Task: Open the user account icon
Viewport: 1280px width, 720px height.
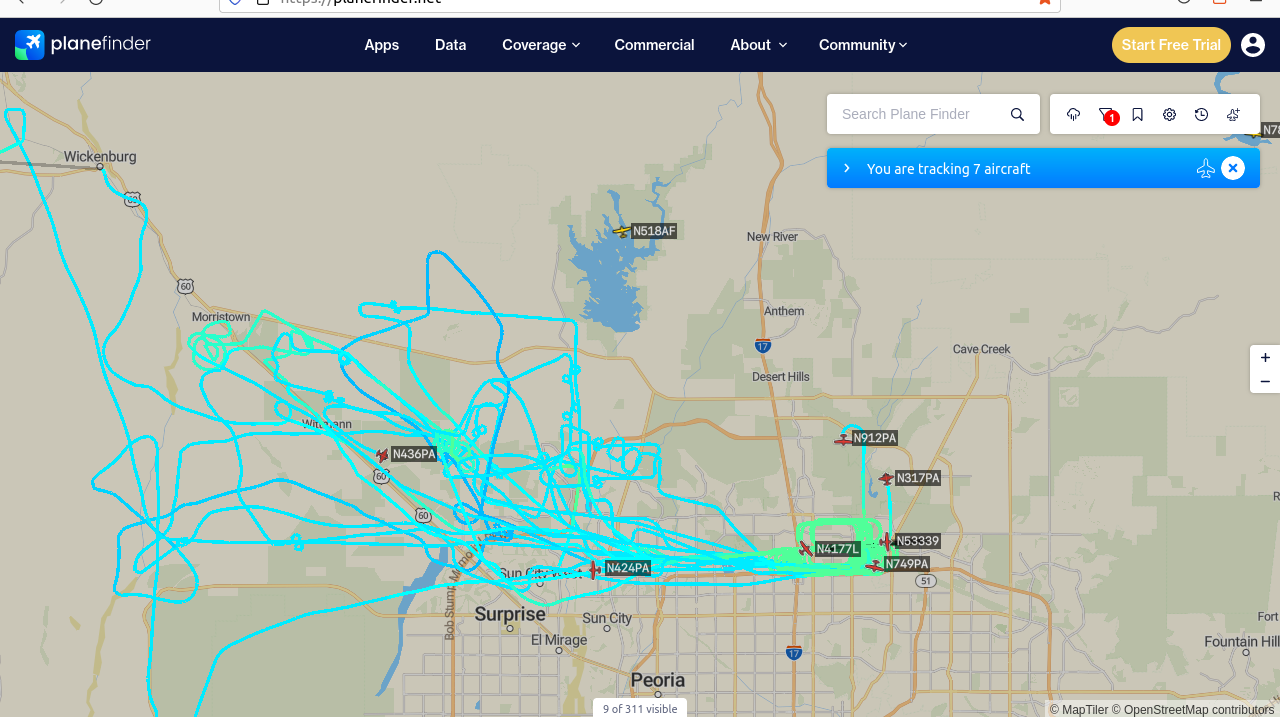Action: tap(1253, 45)
